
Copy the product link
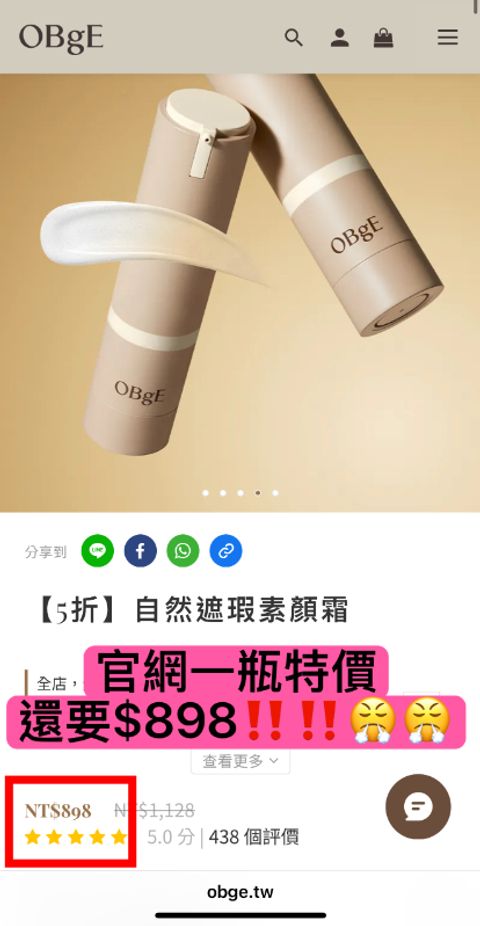click(226, 550)
